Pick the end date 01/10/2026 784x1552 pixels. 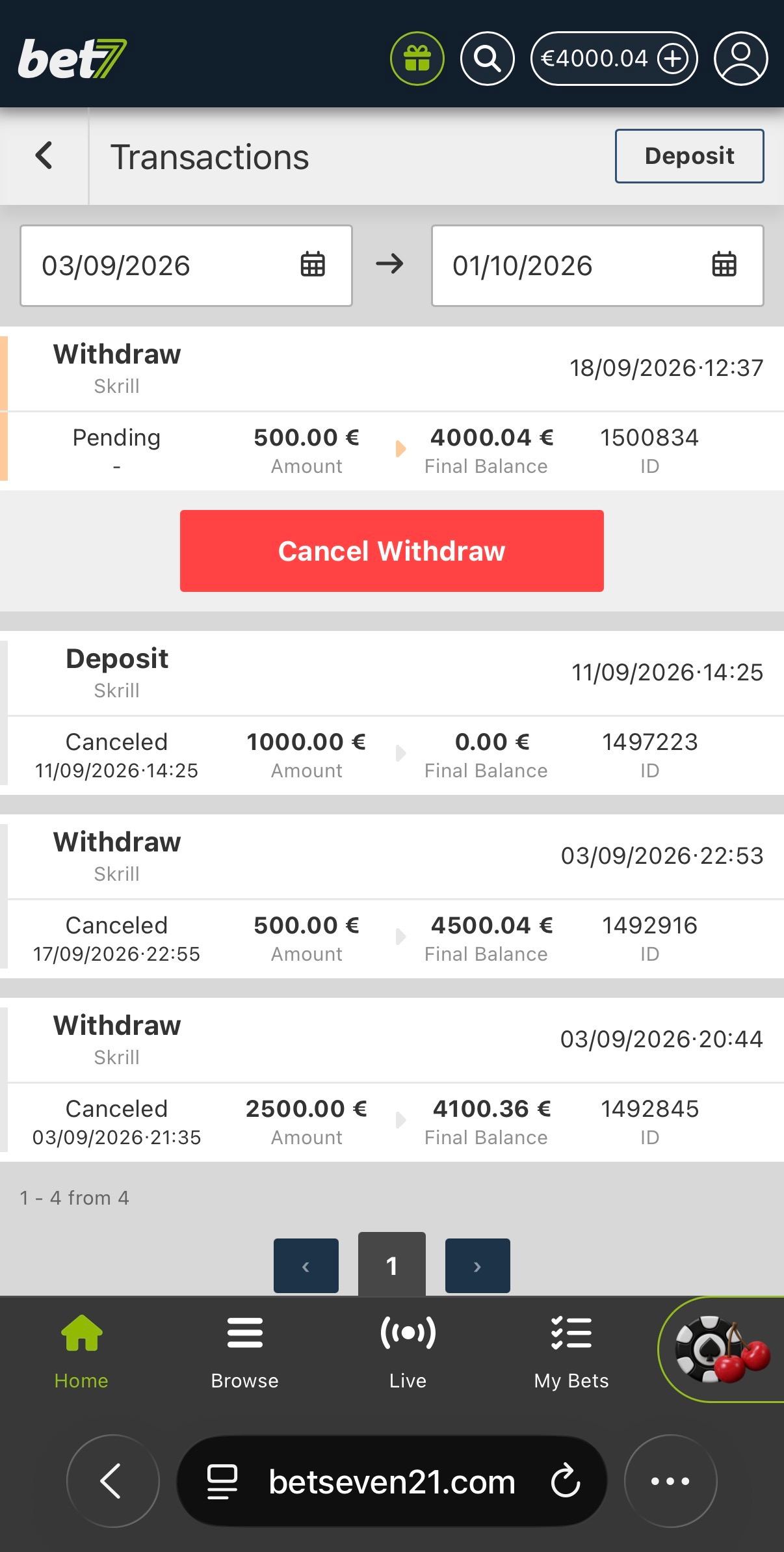coord(597,265)
